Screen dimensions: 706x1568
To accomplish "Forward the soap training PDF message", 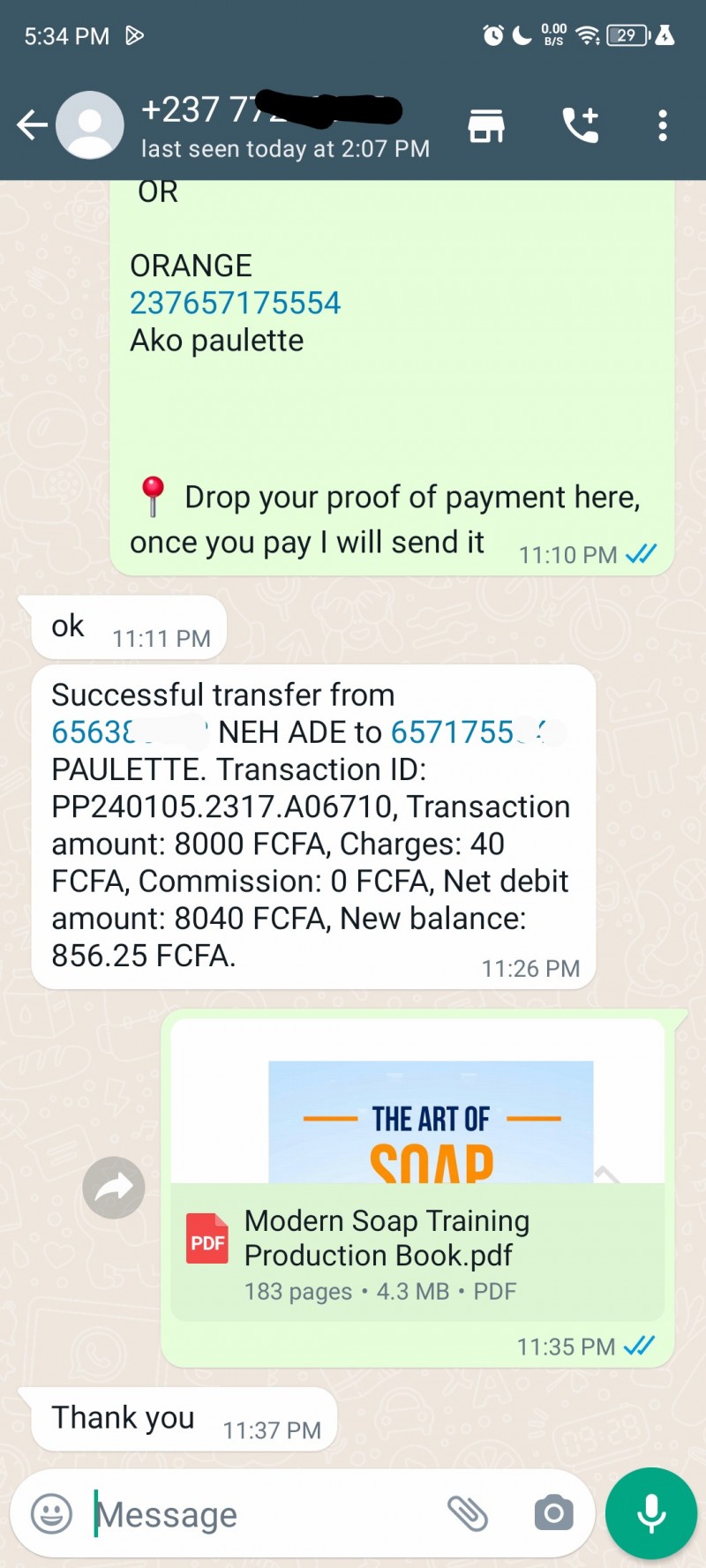I will click(x=114, y=1188).
